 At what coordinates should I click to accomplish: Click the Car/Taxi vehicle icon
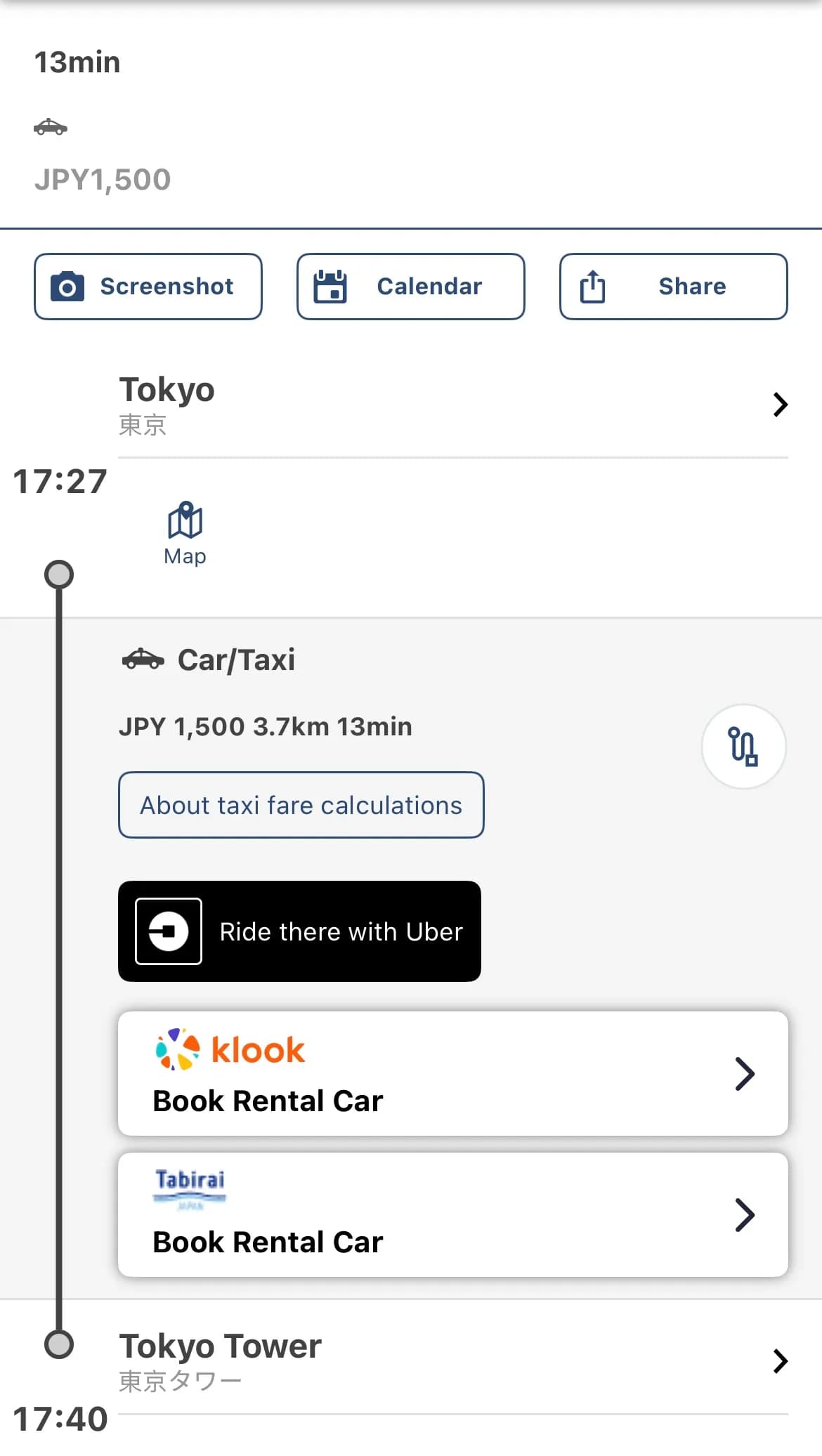coord(143,659)
